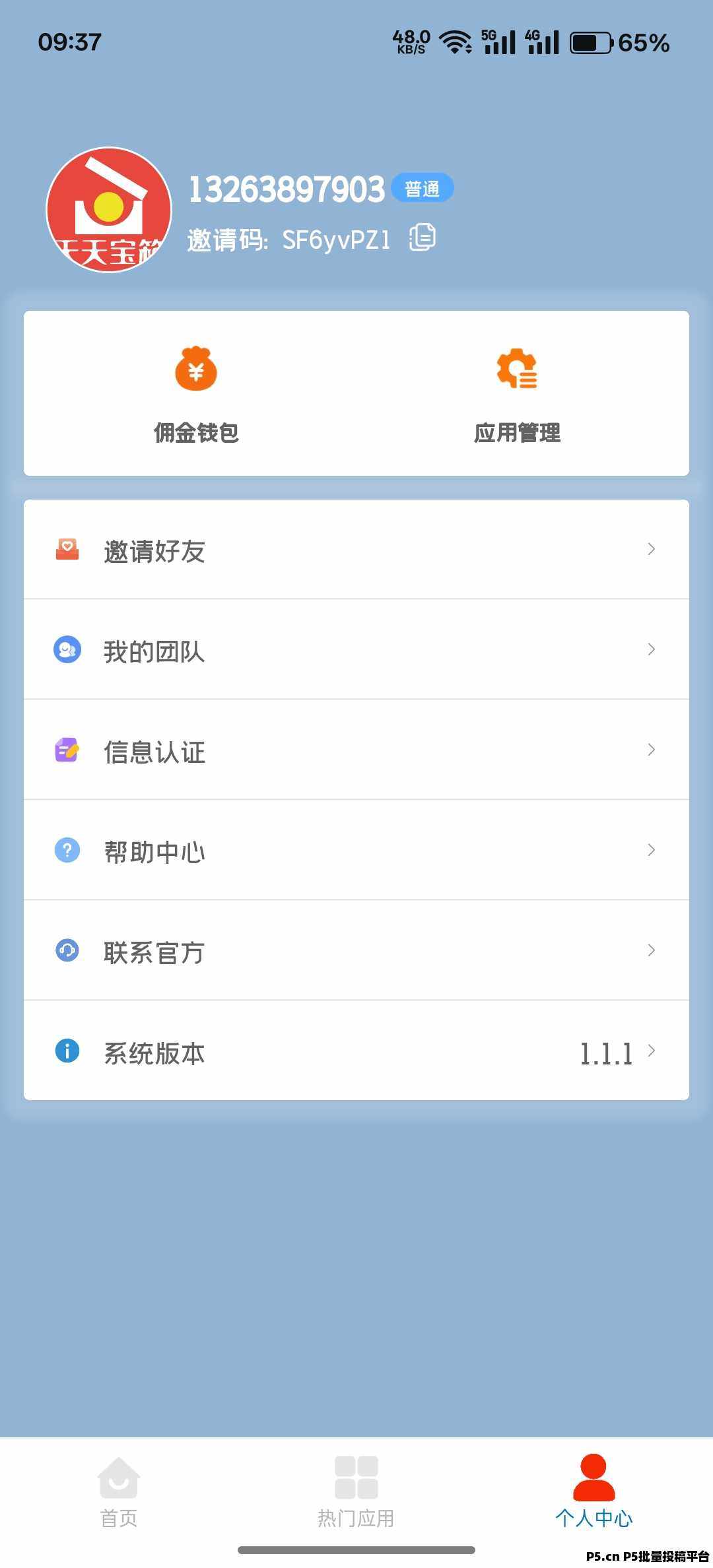Open the 佣金钱包 commission wallet
The height and width of the screenshot is (1568, 713).
(196, 394)
